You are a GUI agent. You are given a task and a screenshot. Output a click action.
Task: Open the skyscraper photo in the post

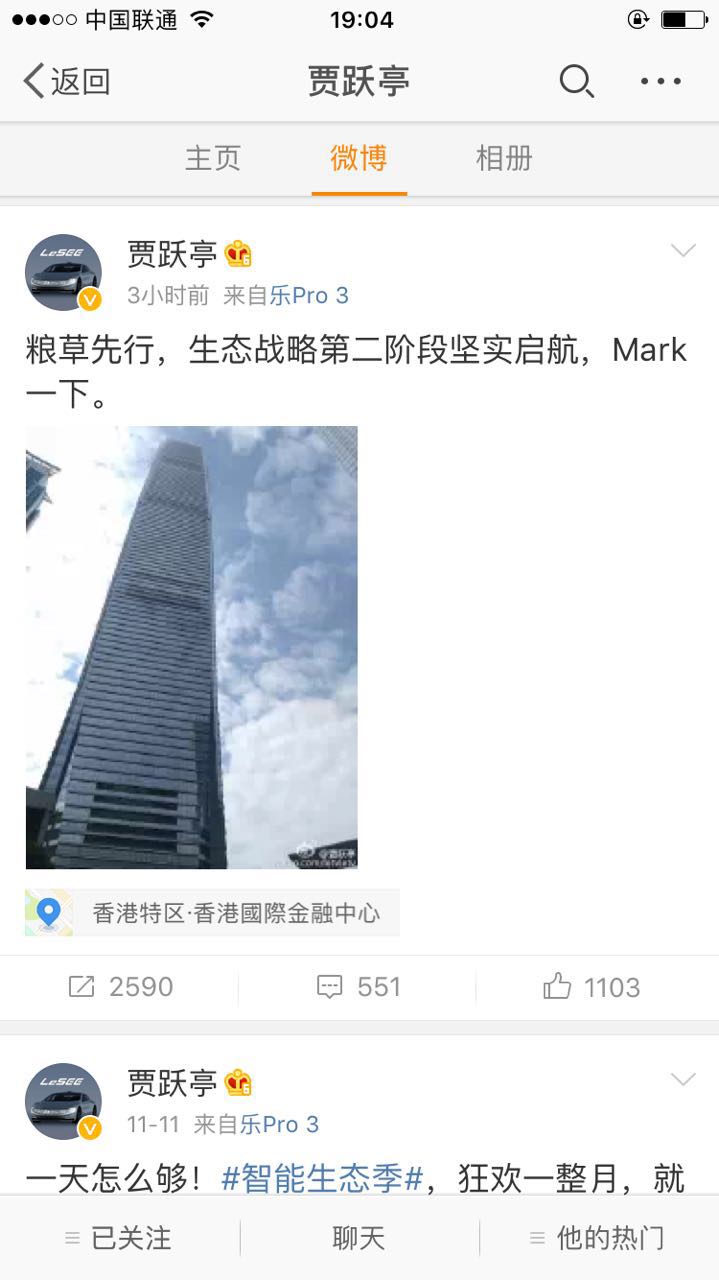192,647
